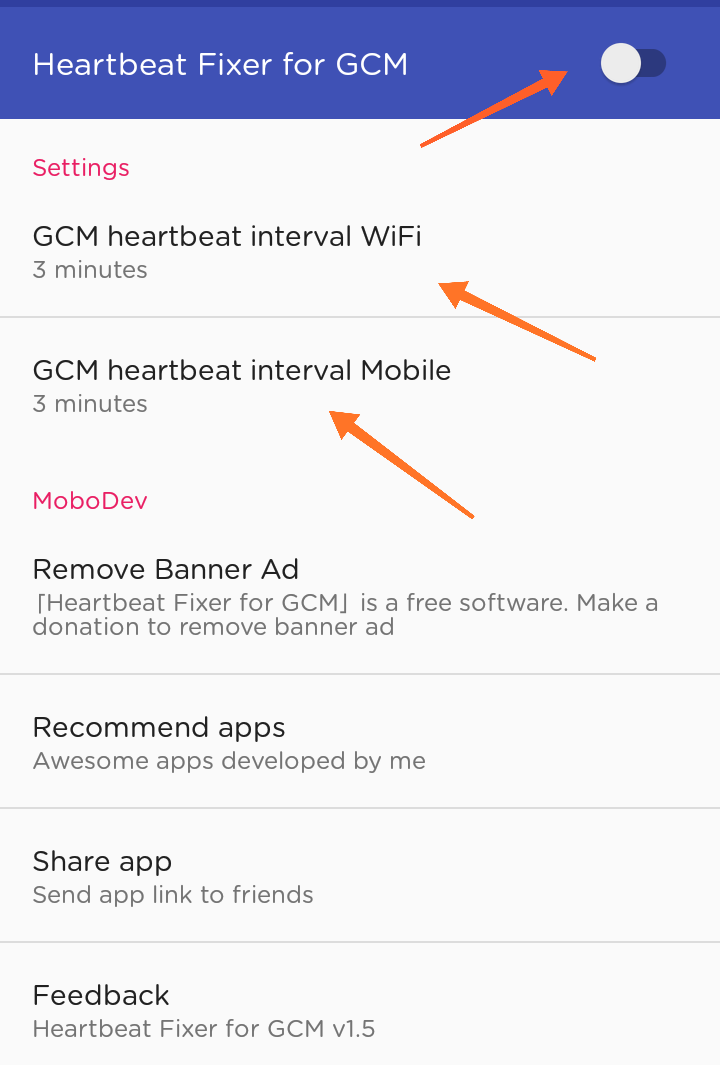Open the Feedback row
720x1065 pixels.
click(x=203, y=1010)
